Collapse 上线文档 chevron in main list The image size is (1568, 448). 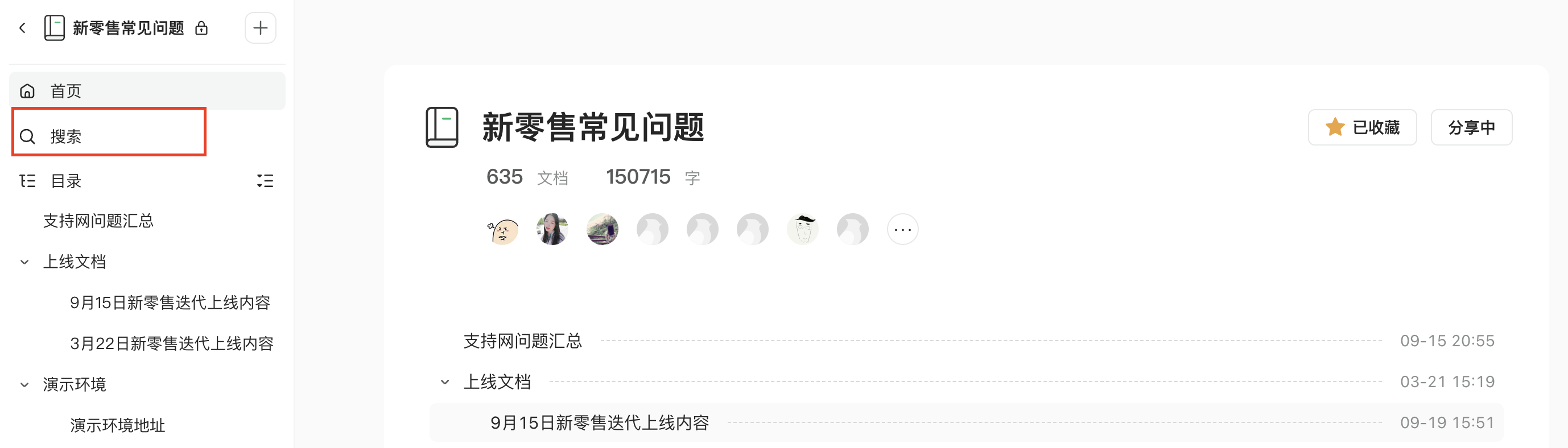tap(445, 383)
